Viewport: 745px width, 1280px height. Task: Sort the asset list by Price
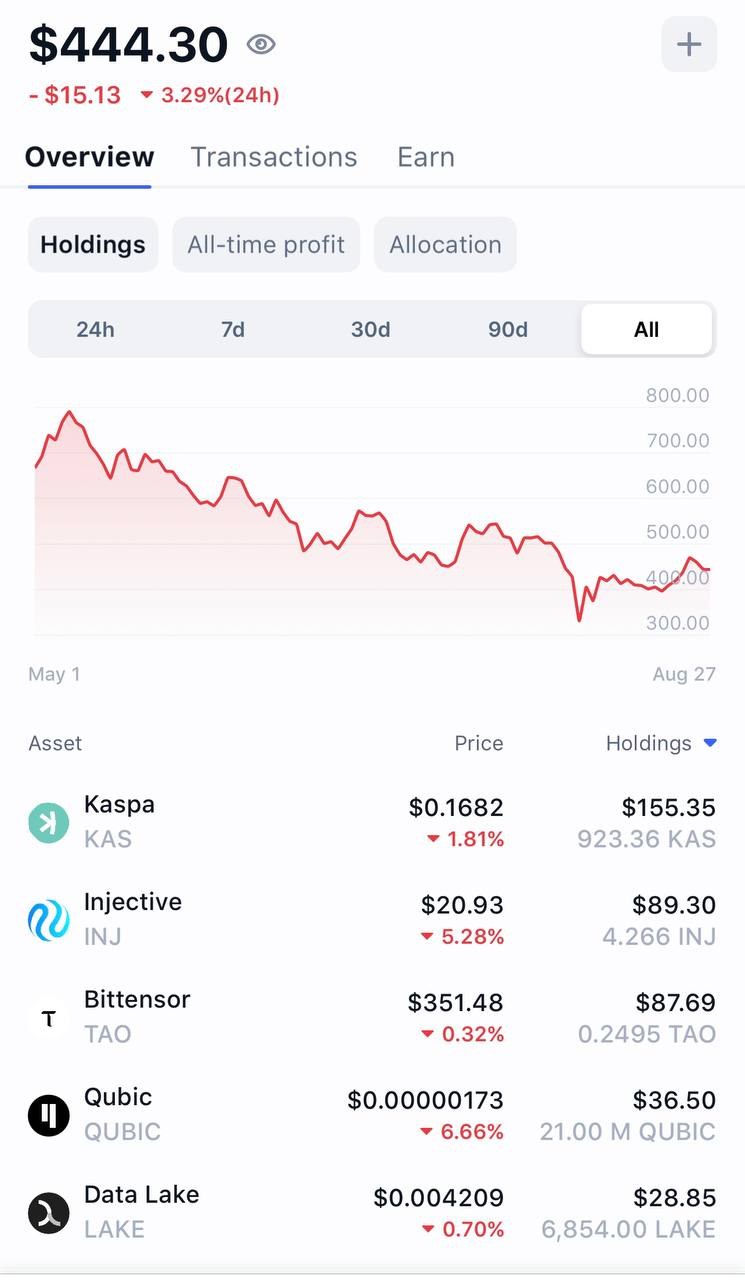(478, 743)
